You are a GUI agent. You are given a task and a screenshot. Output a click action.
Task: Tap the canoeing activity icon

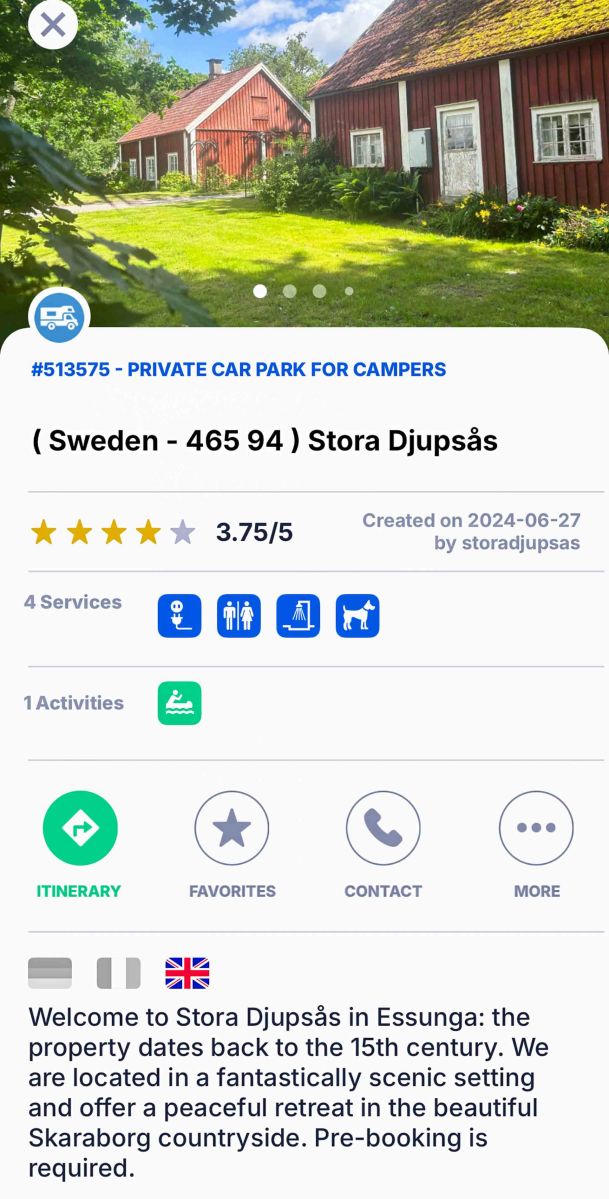pos(180,703)
